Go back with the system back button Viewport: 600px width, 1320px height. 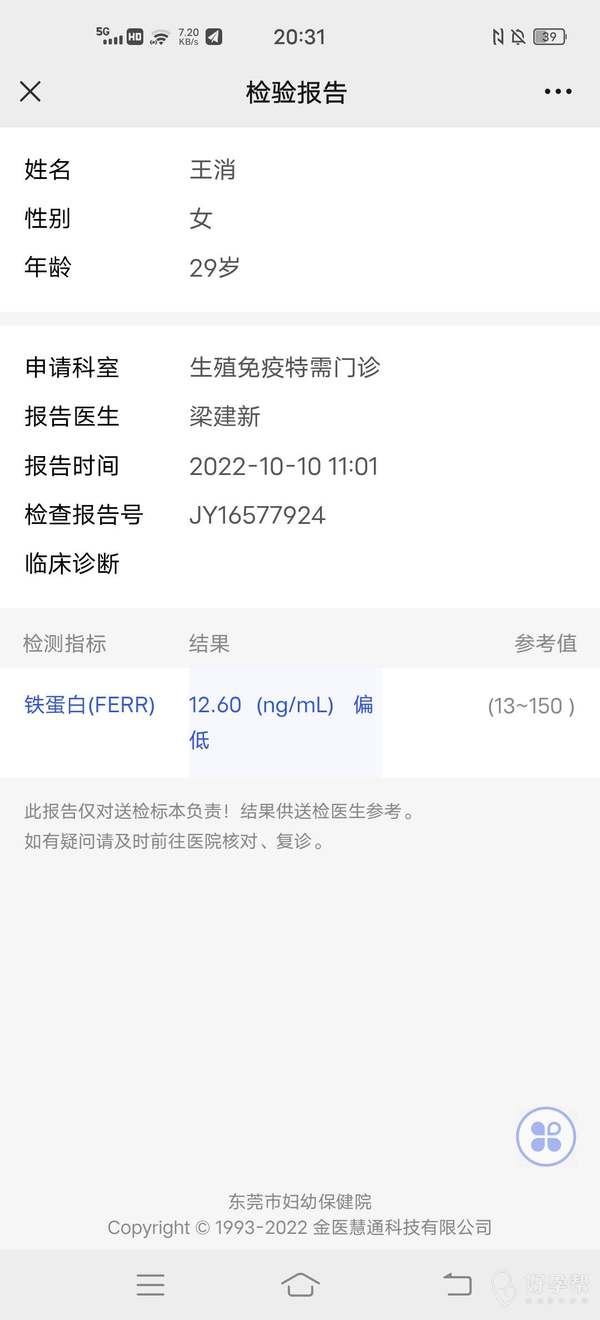click(457, 1285)
